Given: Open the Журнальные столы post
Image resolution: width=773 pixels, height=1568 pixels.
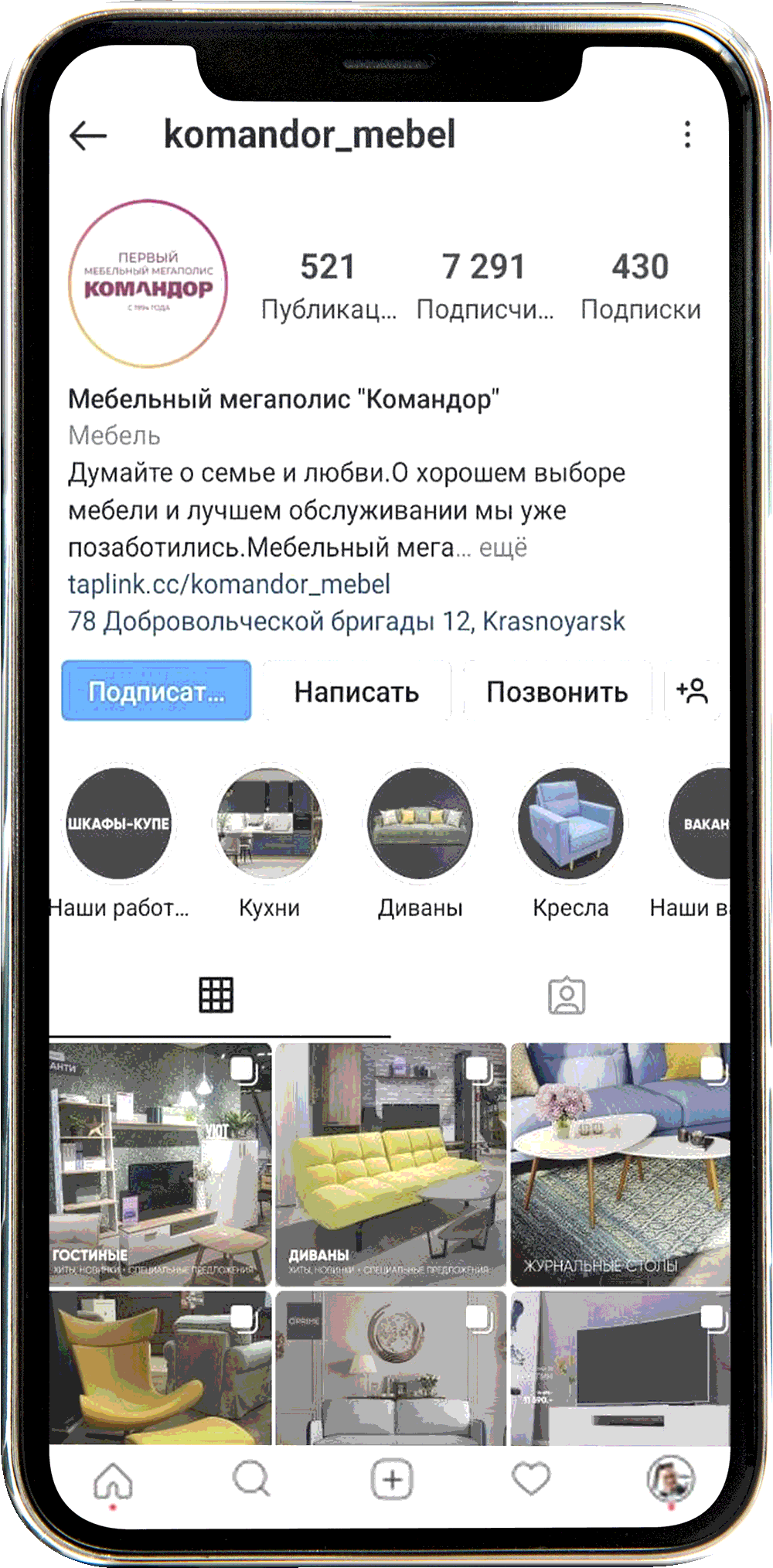Looking at the screenshot, I should click(x=620, y=1164).
